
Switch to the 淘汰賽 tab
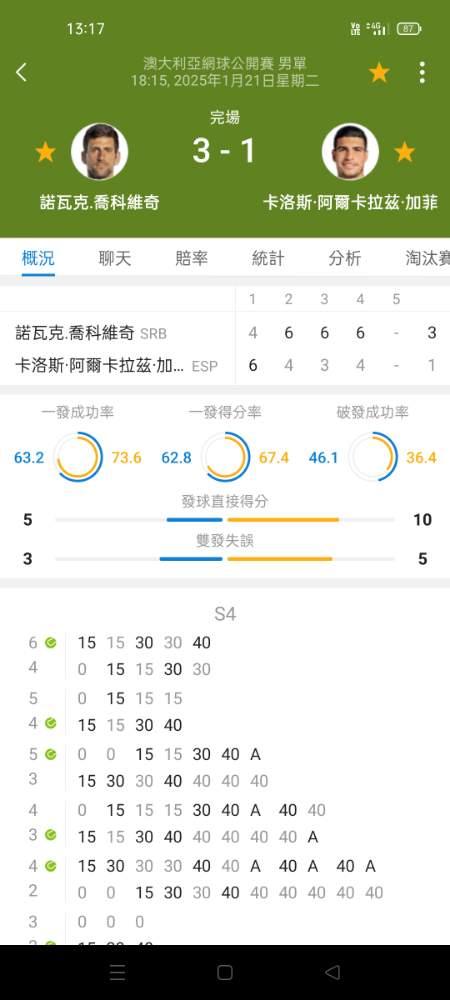click(x=427, y=258)
